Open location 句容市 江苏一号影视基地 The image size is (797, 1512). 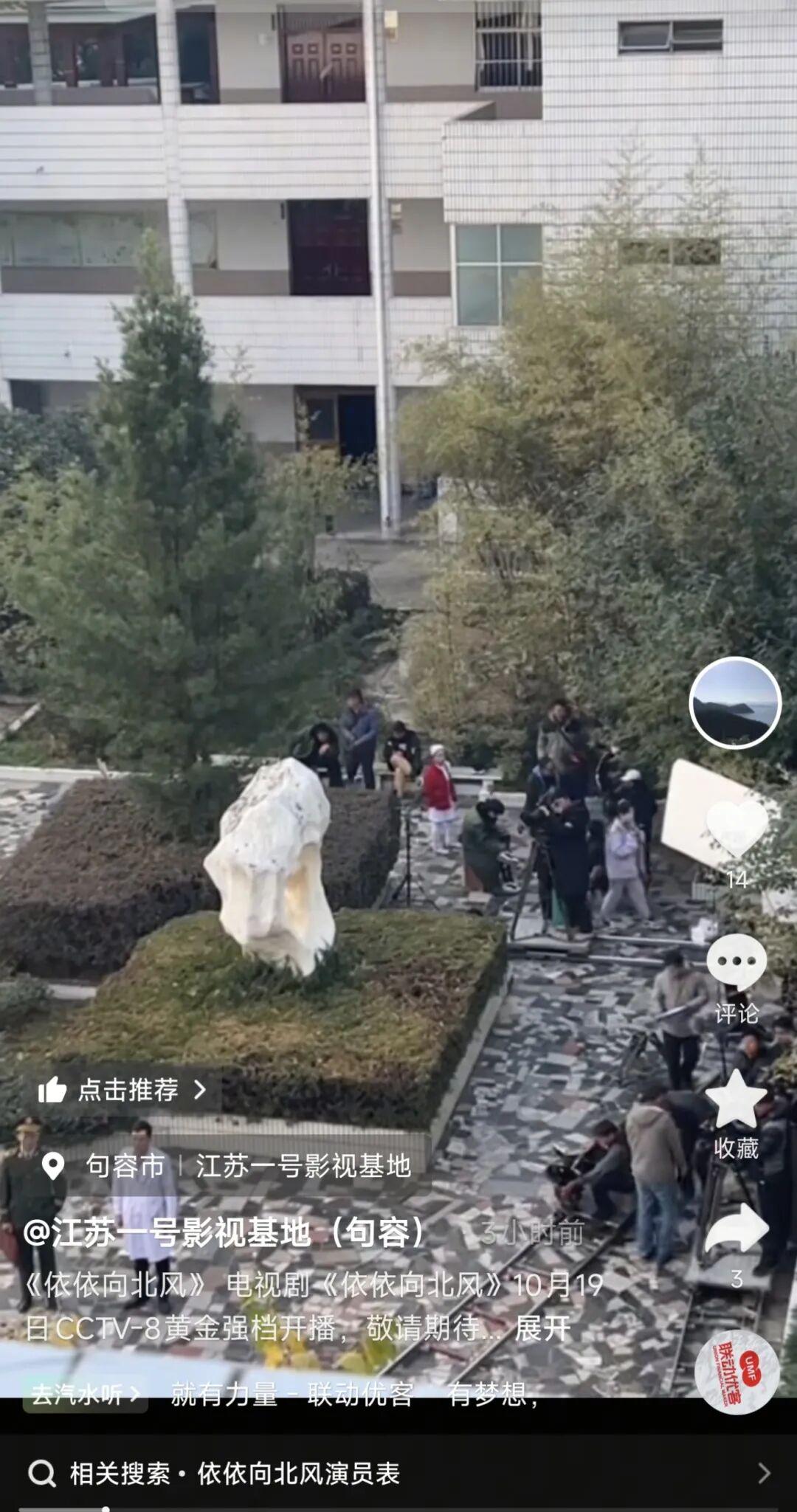(229, 1166)
